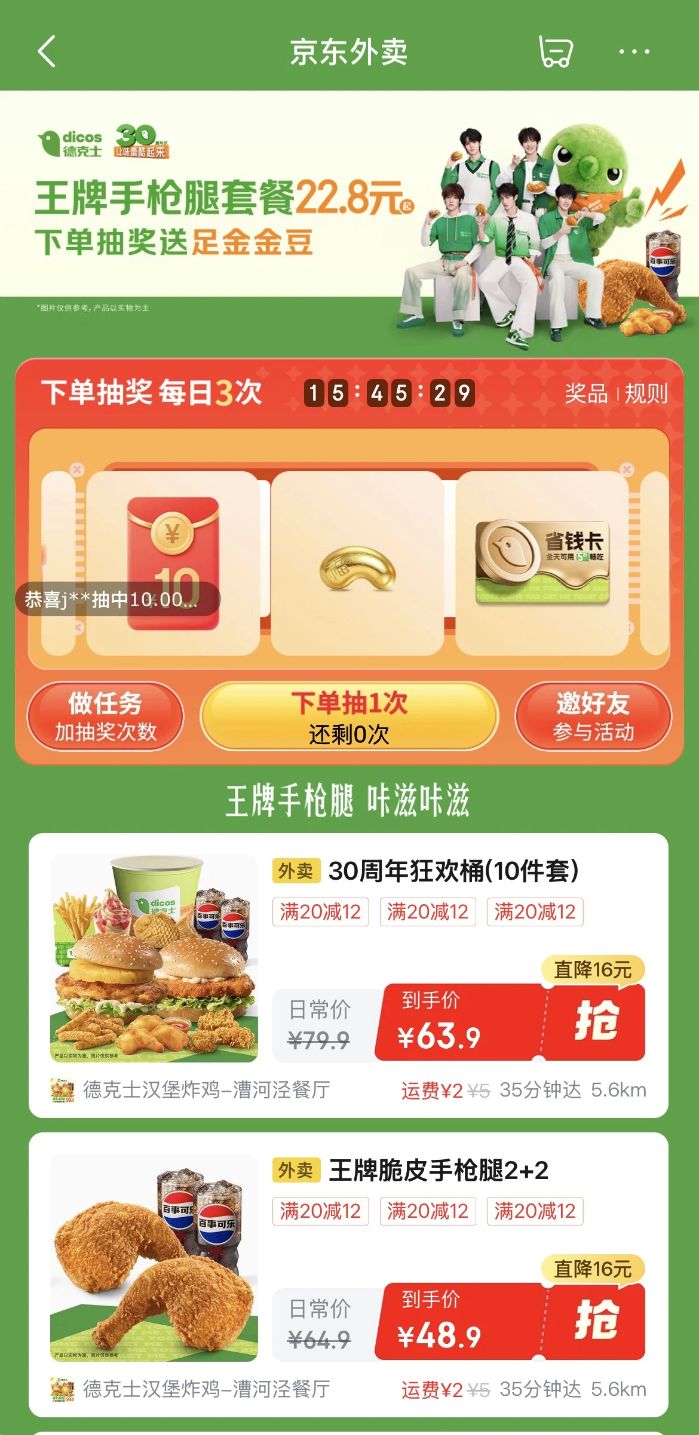
Task: Open the shopping cart
Action: point(554,51)
